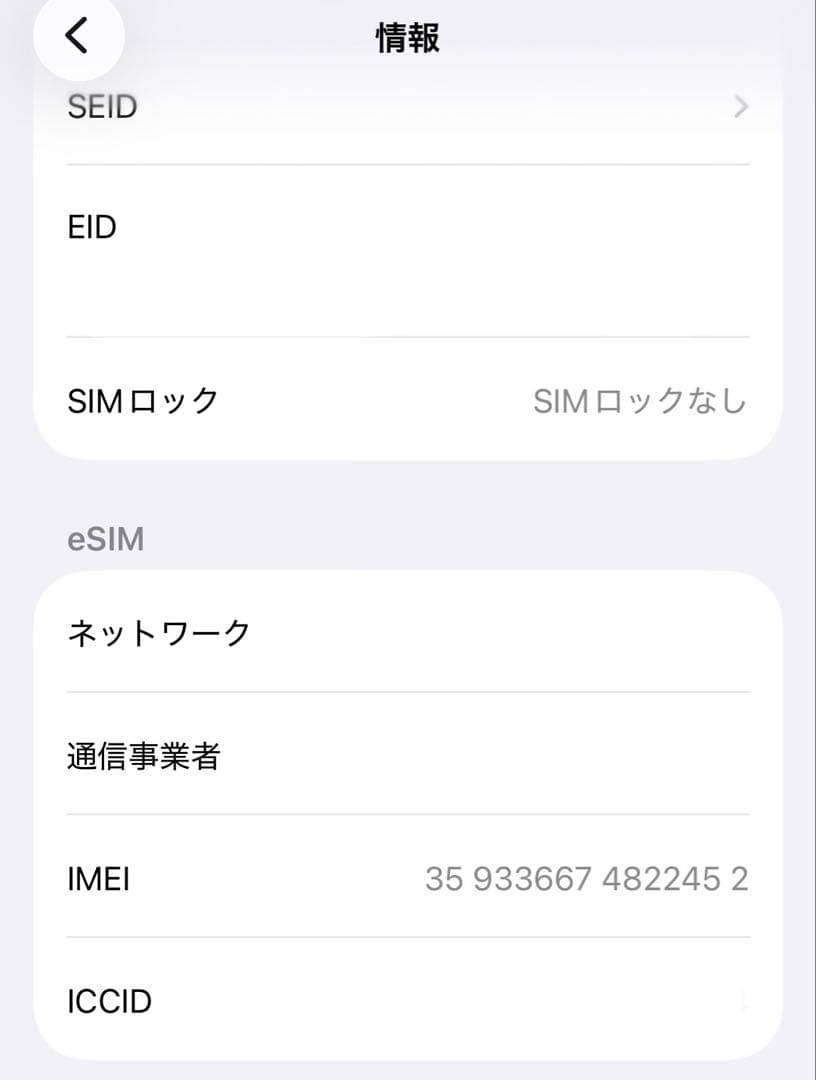816x1080 pixels.
Task: Expand SEID details via its disclosure arrow
Action: [740, 106]
